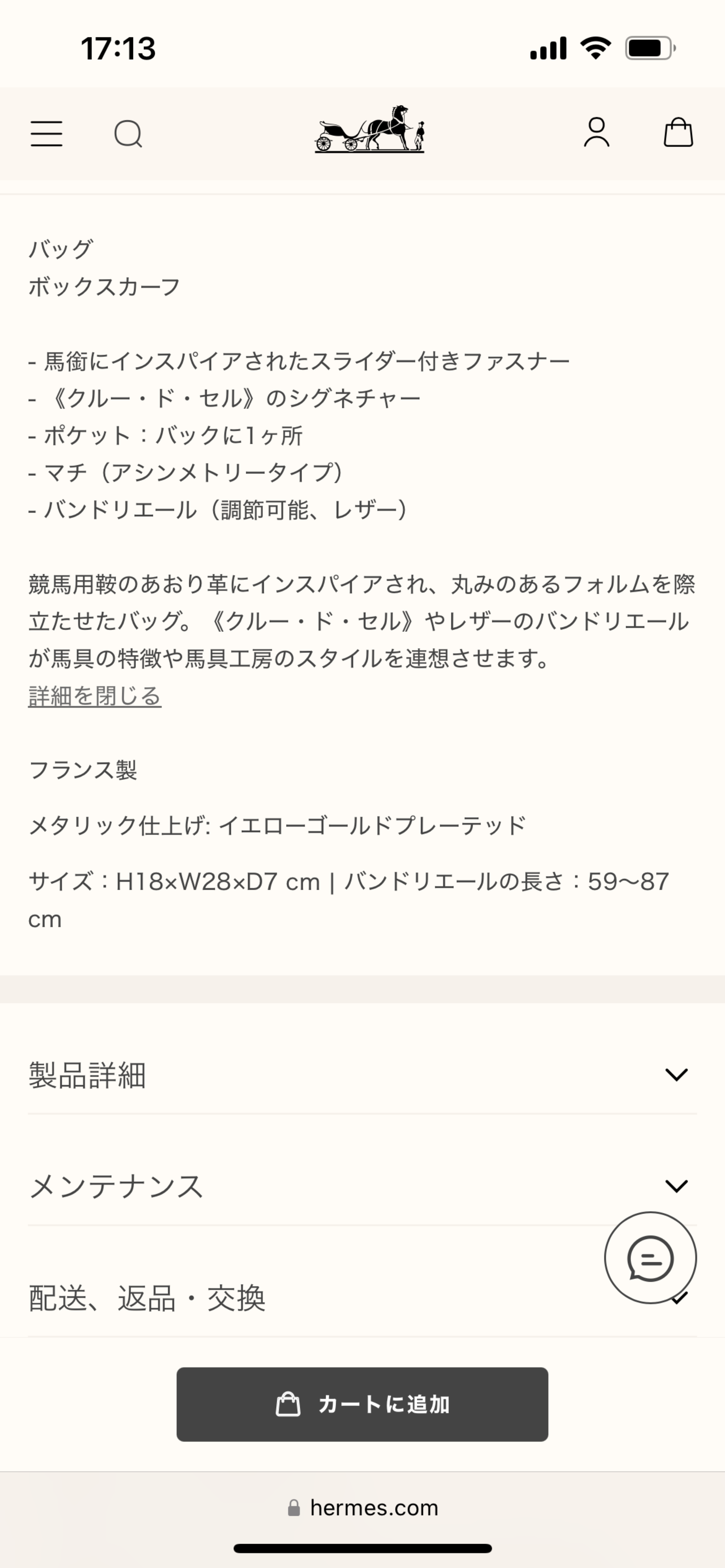View the shopping bag
This screenshot has height=1568, width=725.
[x=678, y=133]
